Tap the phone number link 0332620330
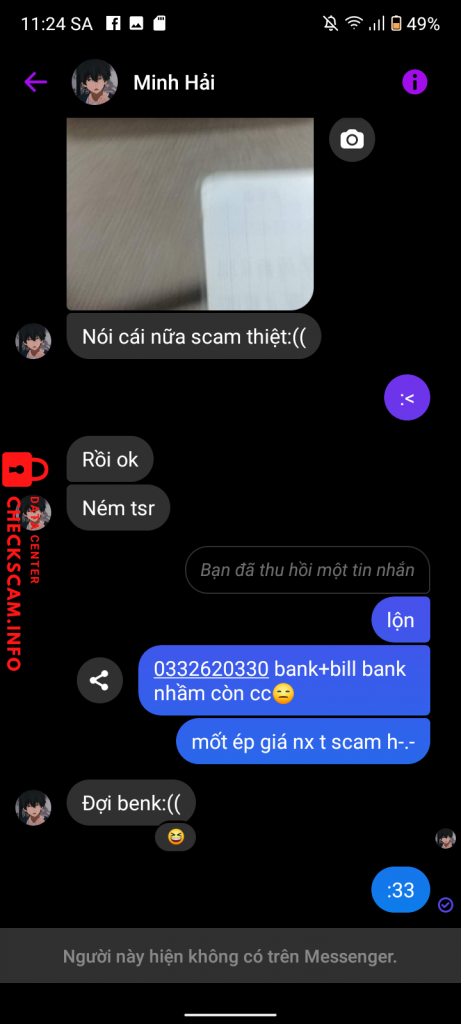Image resolution: width=461 pixels, height=1024 pixels. [211, 669]
